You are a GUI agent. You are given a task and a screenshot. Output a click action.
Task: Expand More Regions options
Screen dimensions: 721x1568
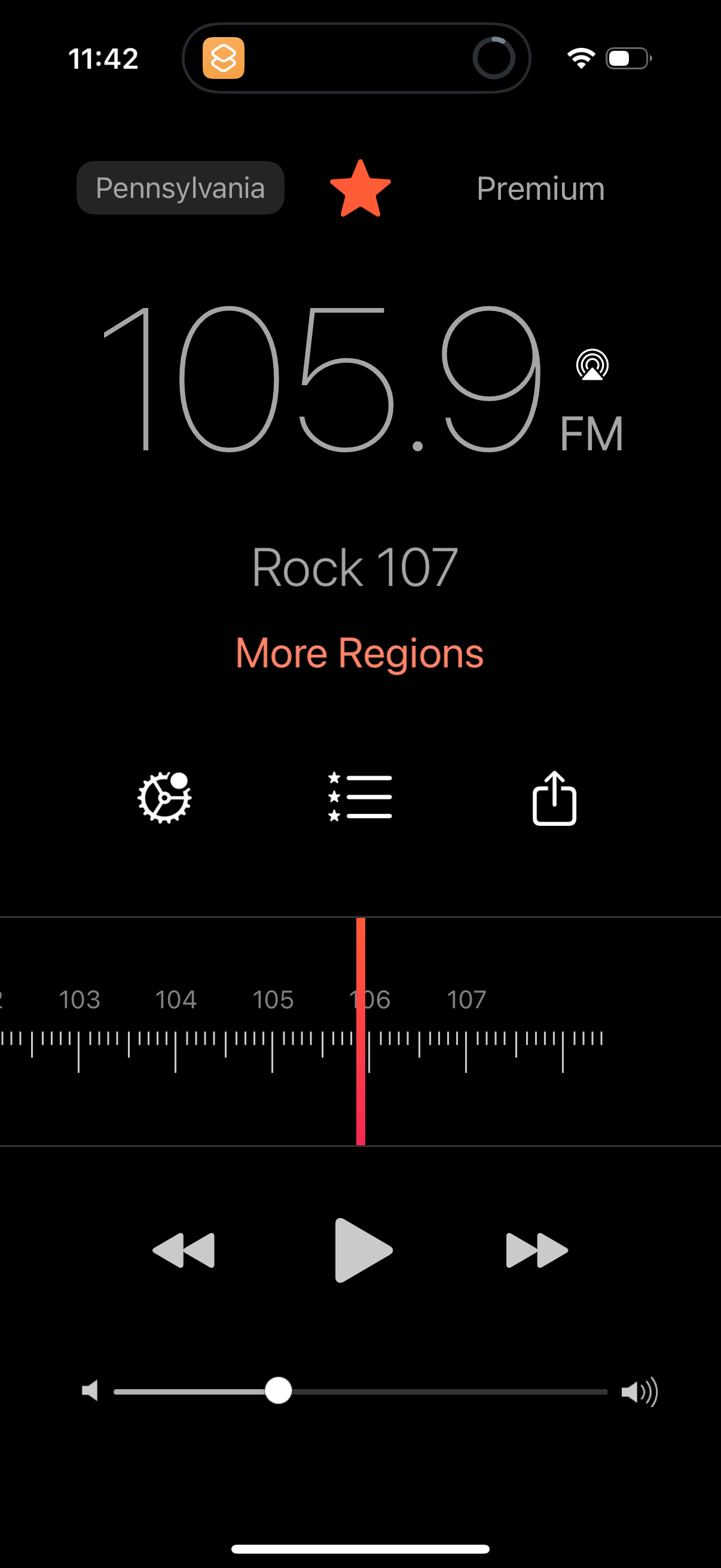pos(359,652)
